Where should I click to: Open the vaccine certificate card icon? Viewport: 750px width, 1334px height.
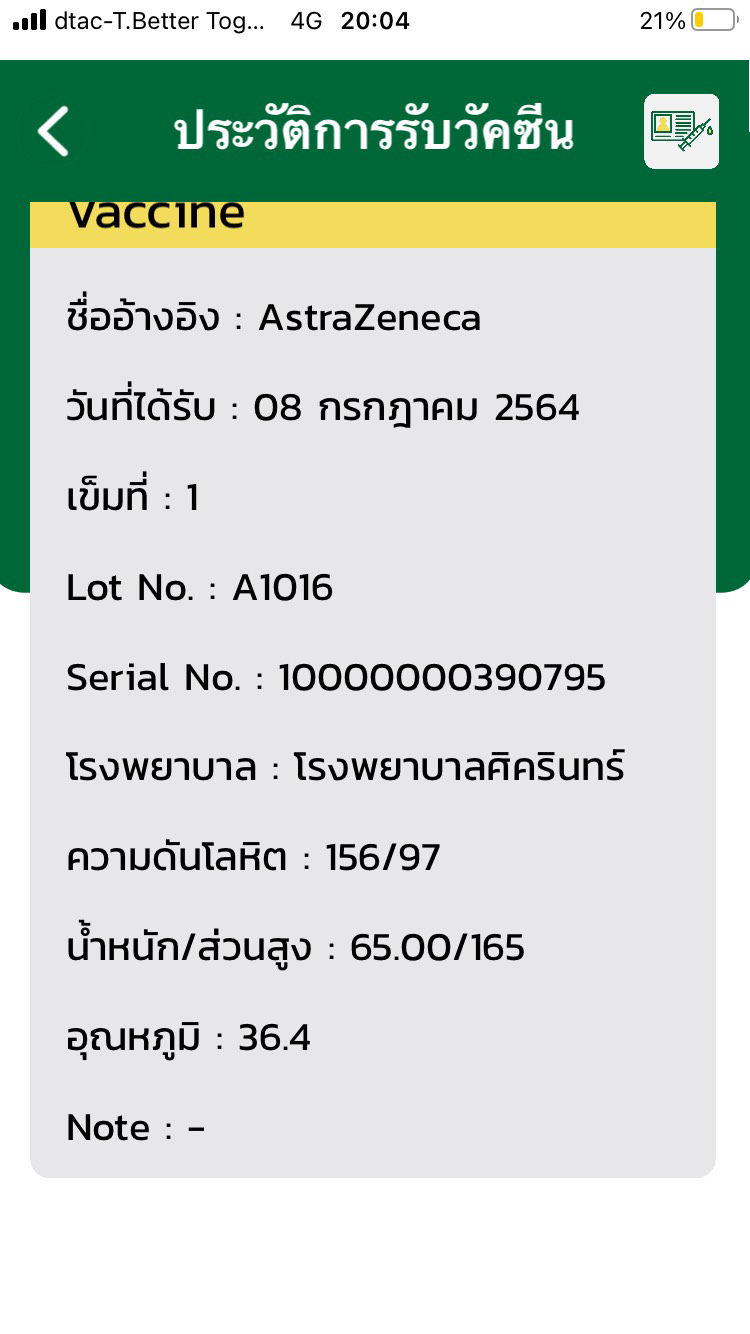coord(681,131)
